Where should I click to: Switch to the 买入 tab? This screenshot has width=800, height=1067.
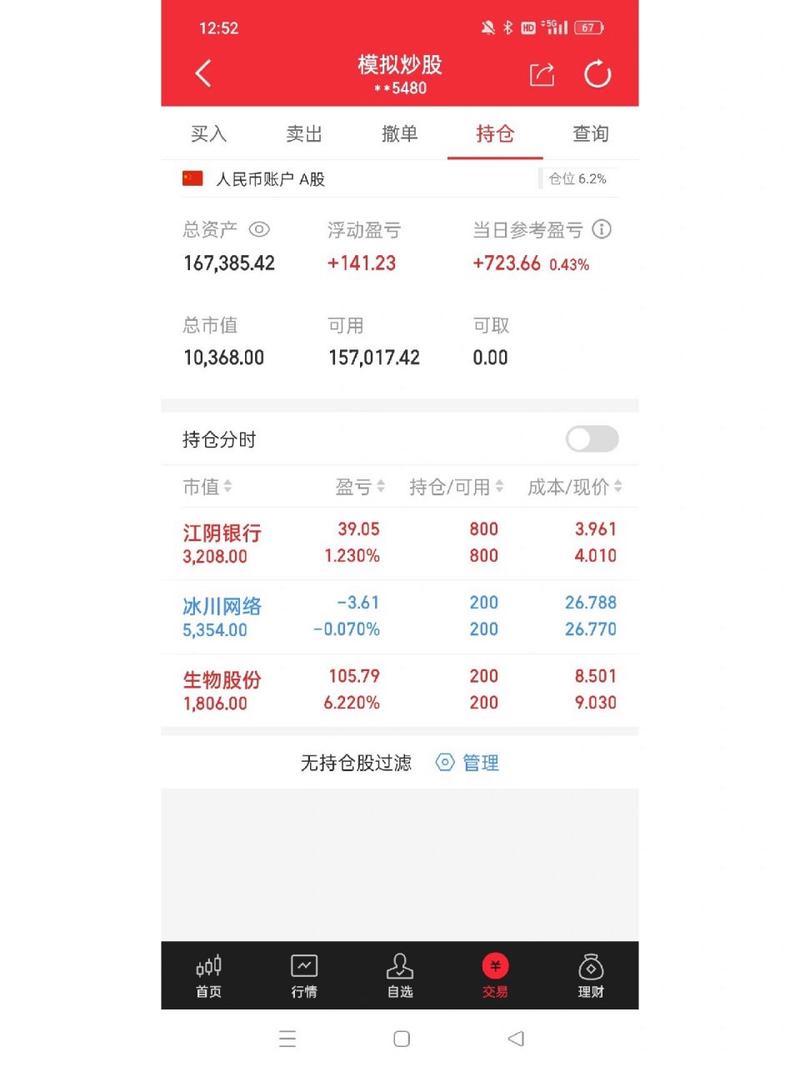[209, 134]
